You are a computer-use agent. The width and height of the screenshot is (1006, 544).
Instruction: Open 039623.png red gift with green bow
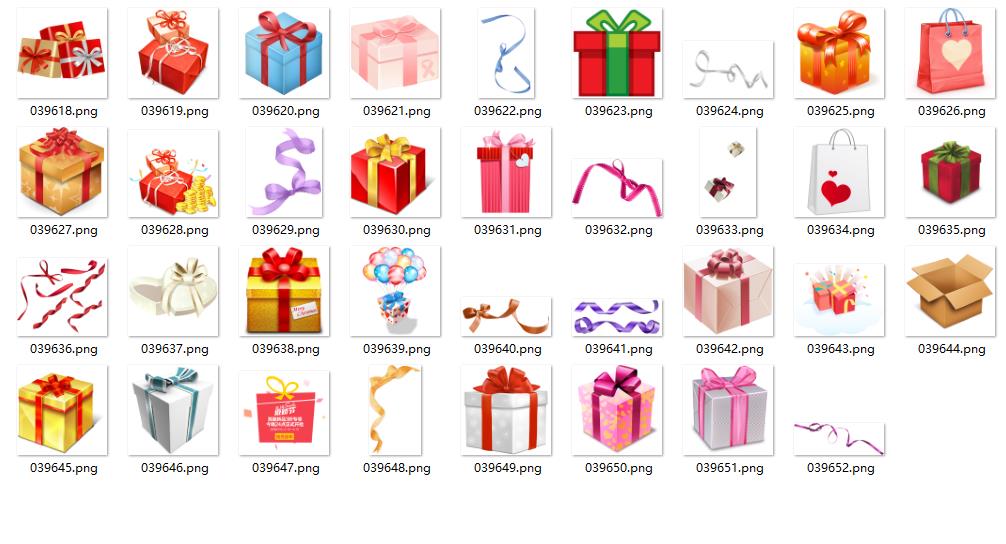point(616,53)
